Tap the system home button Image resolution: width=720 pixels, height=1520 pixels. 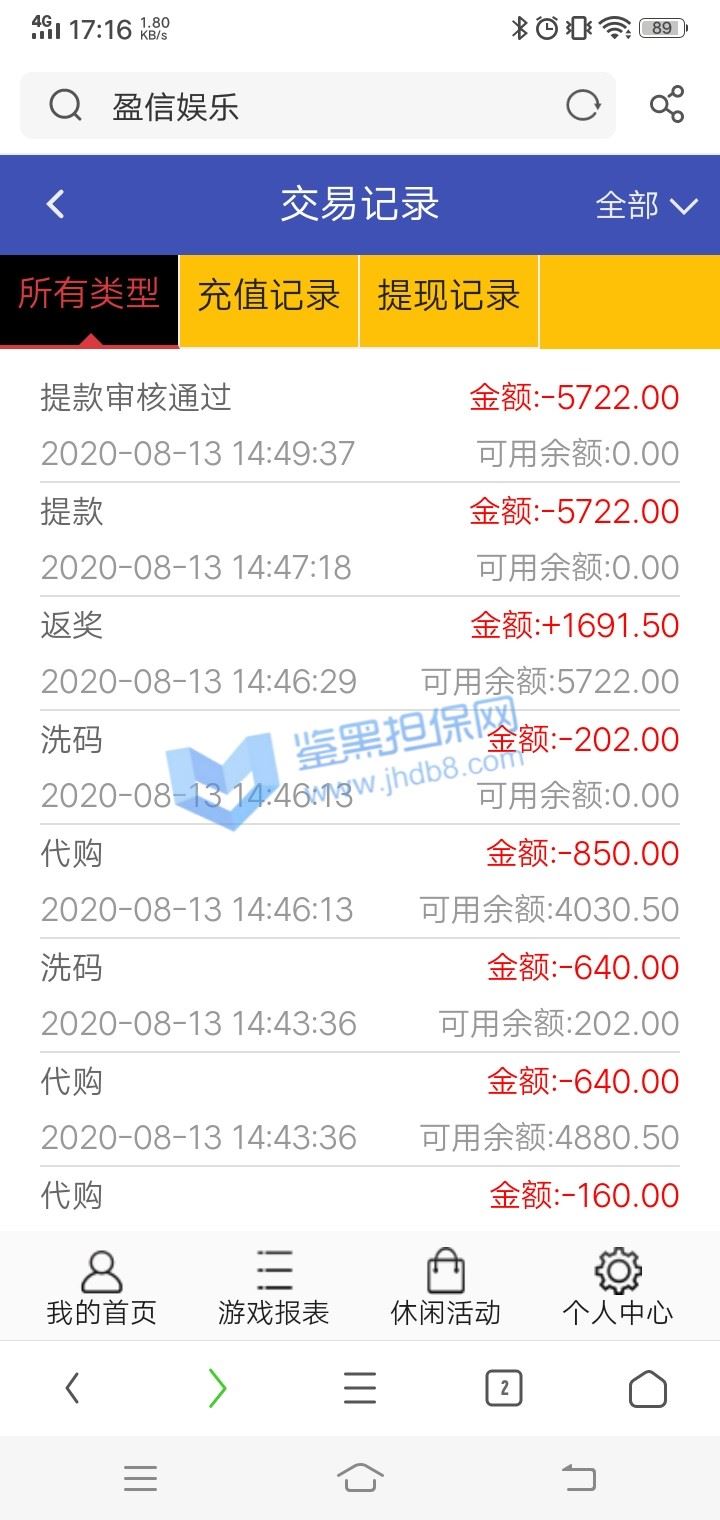(x=360, y=1477)
